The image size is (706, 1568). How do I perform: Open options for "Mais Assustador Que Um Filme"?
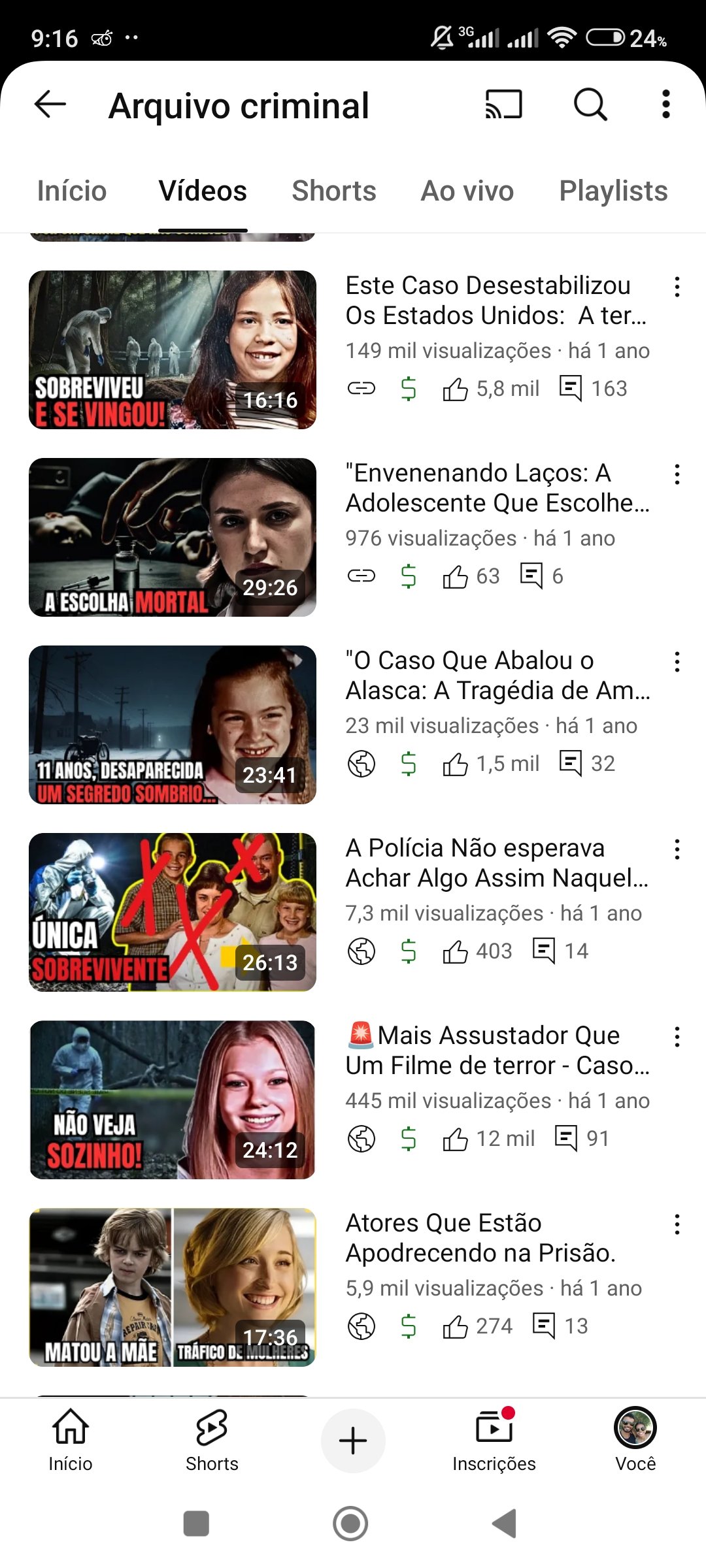tap(677, 1037)
